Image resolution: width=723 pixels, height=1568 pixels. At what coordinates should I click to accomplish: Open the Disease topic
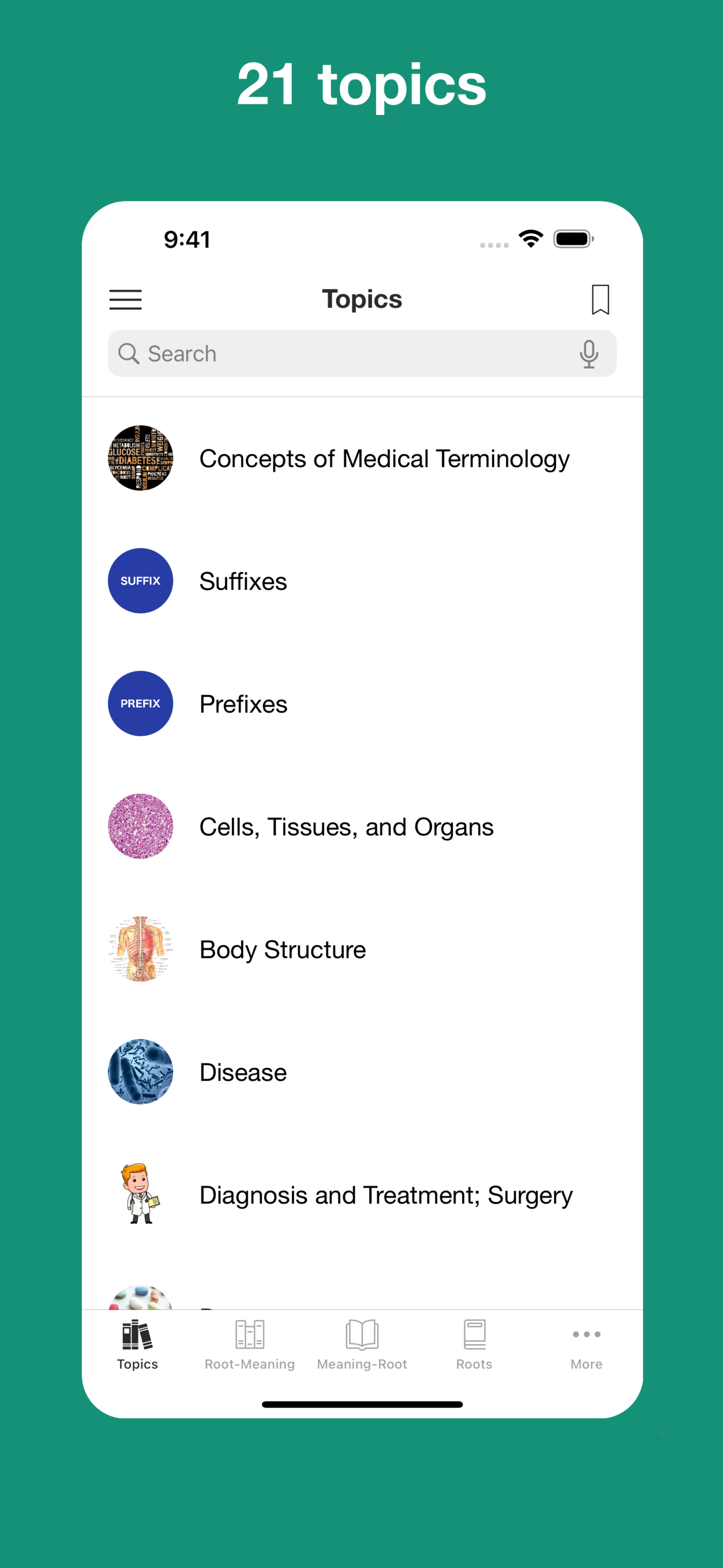(x=242, y=1072)
